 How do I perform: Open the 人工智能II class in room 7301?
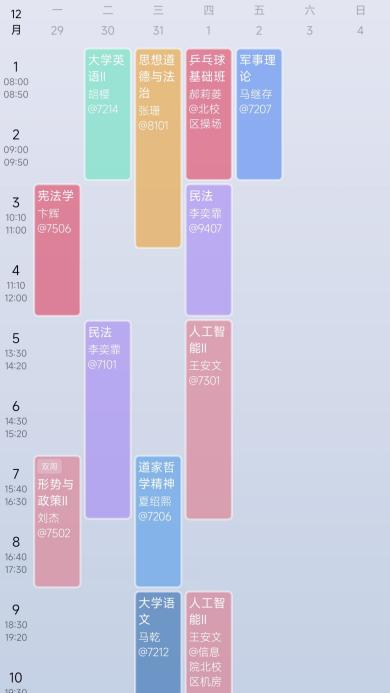[209, 419]
